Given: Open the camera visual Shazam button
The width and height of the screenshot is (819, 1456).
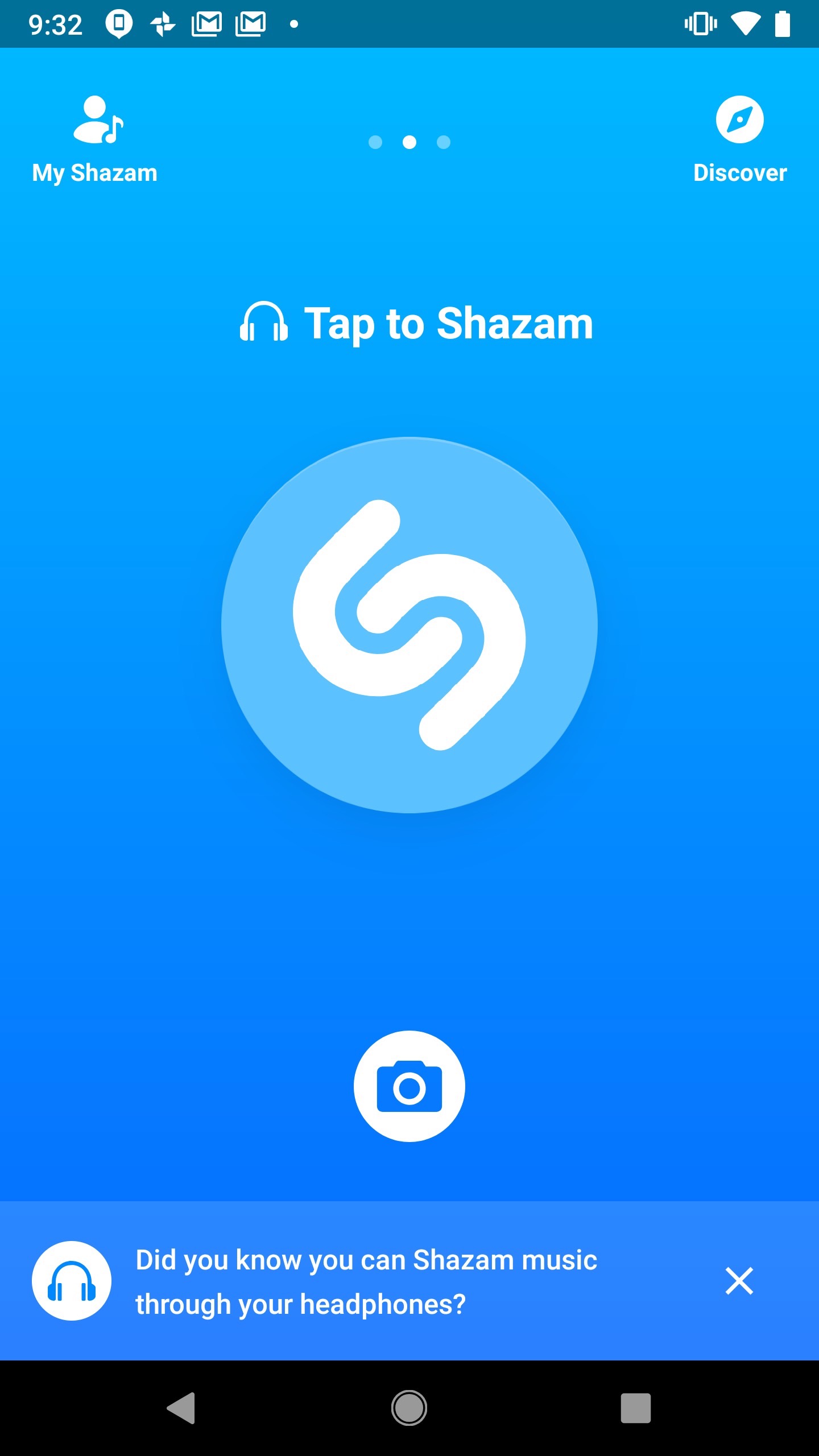Looking at the screenshot, I should (409, 1086).
